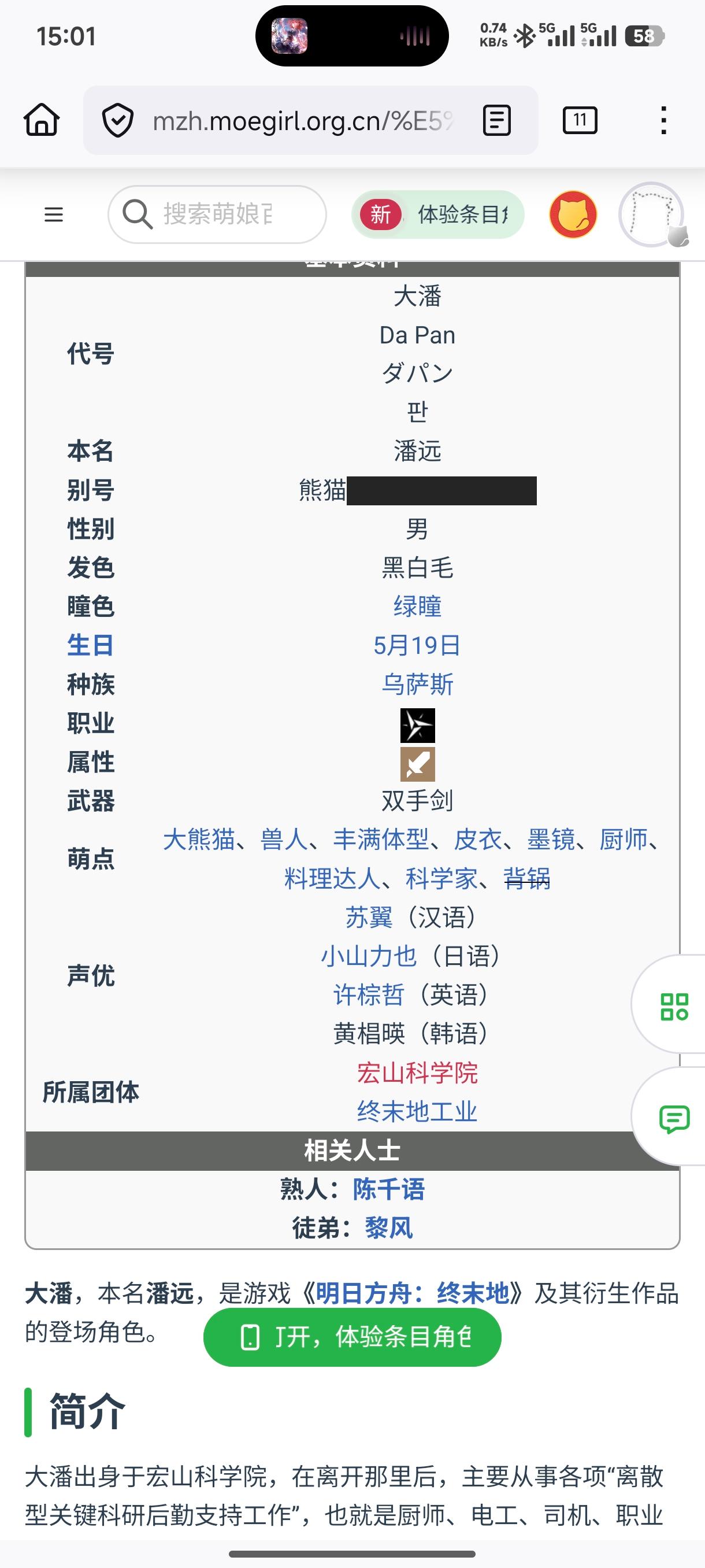This screenshot has width=705, height=1568.
Task: Visit the 终末地工业 group page
Action: [x=417, y=1111]
